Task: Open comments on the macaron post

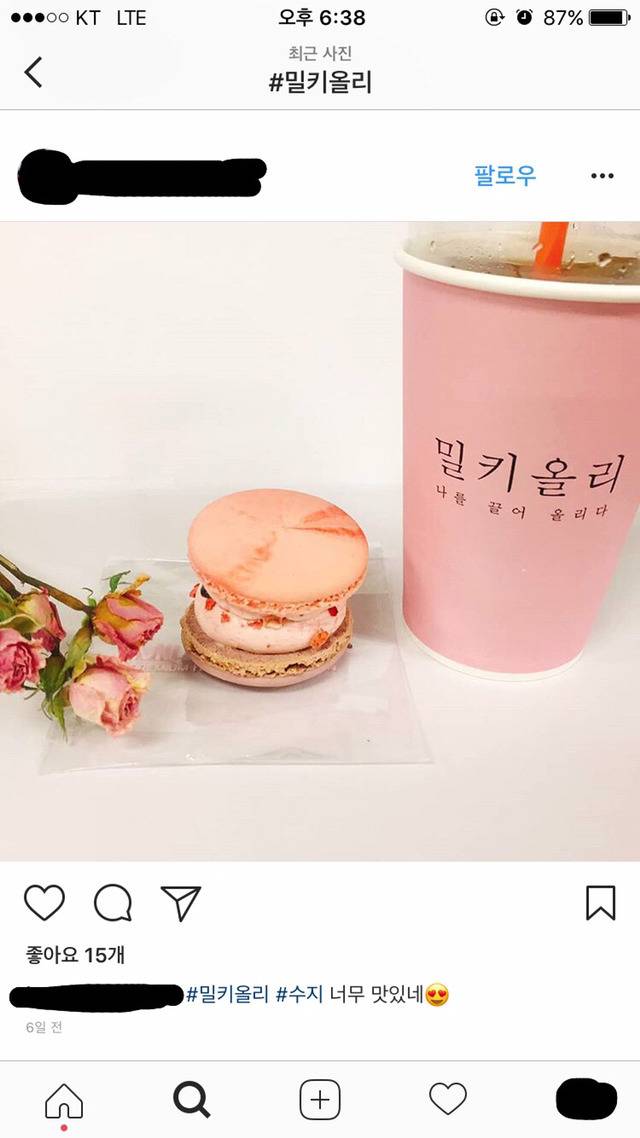Action: pos(113,903)
